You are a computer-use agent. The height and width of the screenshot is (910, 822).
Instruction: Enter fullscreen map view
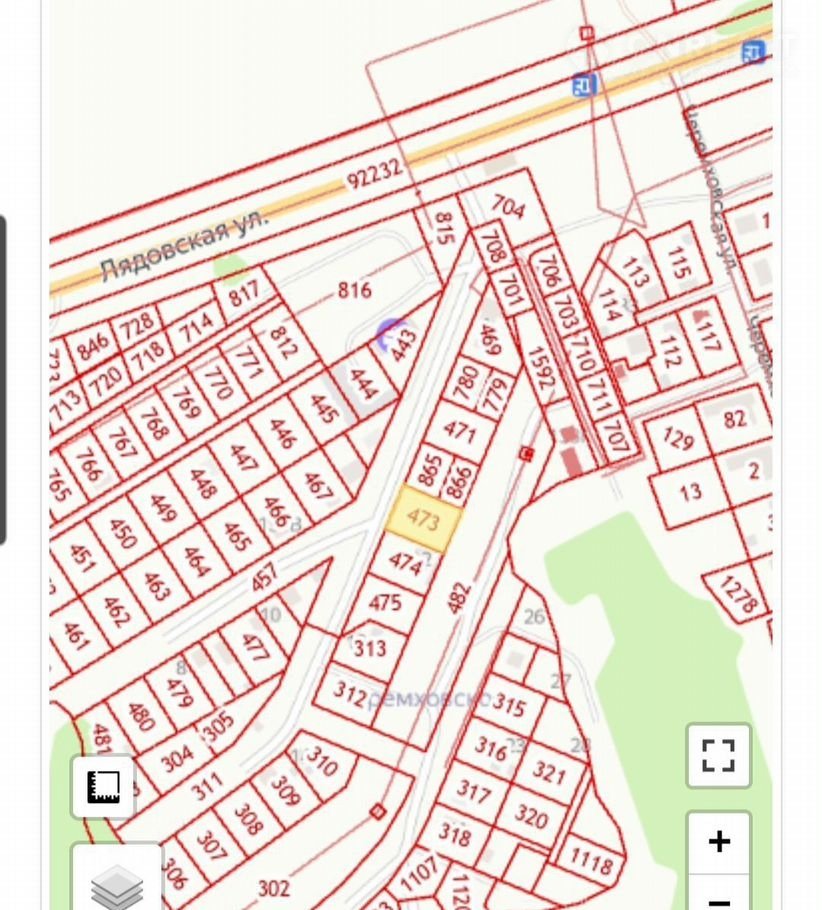coord(718,755)
